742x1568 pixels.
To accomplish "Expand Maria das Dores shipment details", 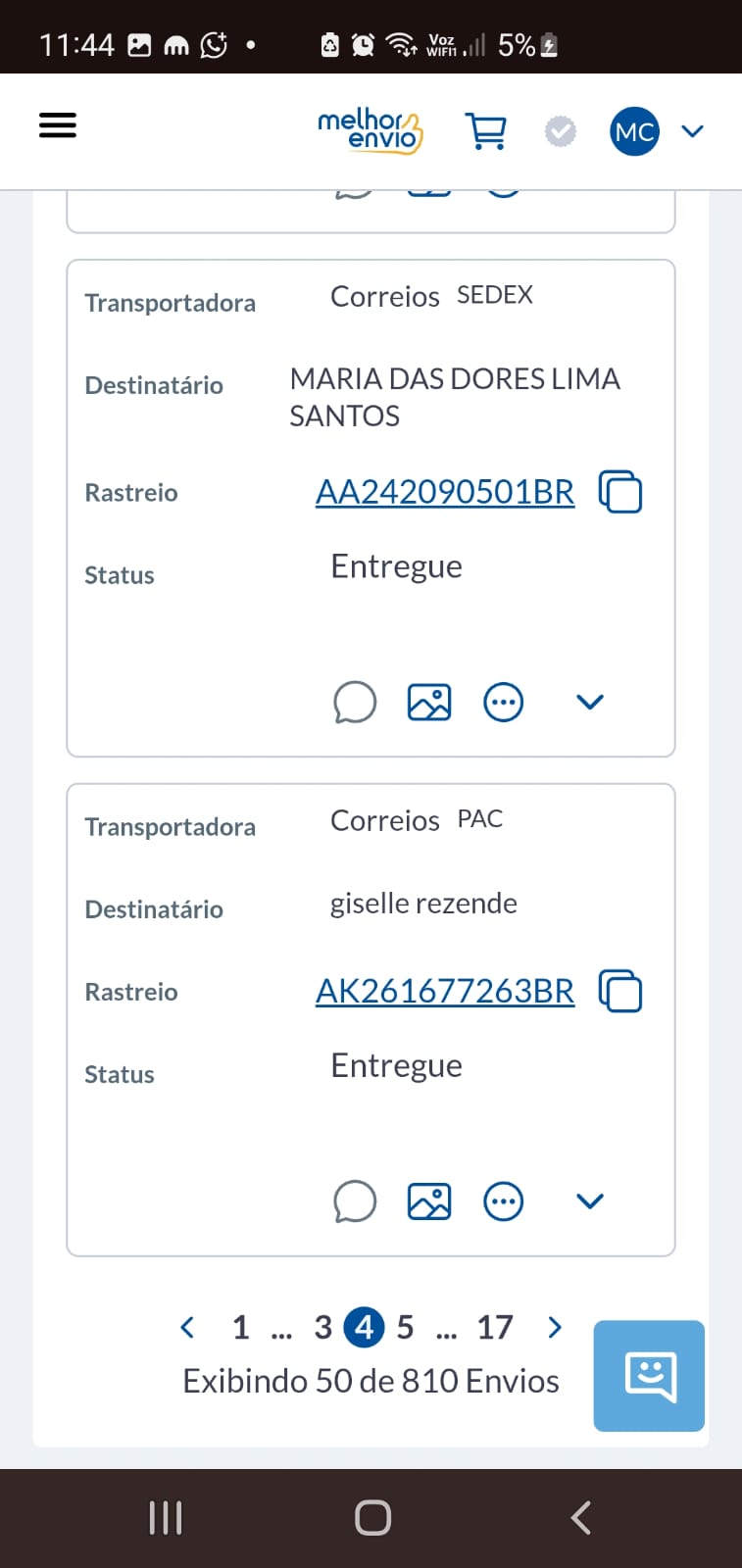I will [x=590, y=702].
